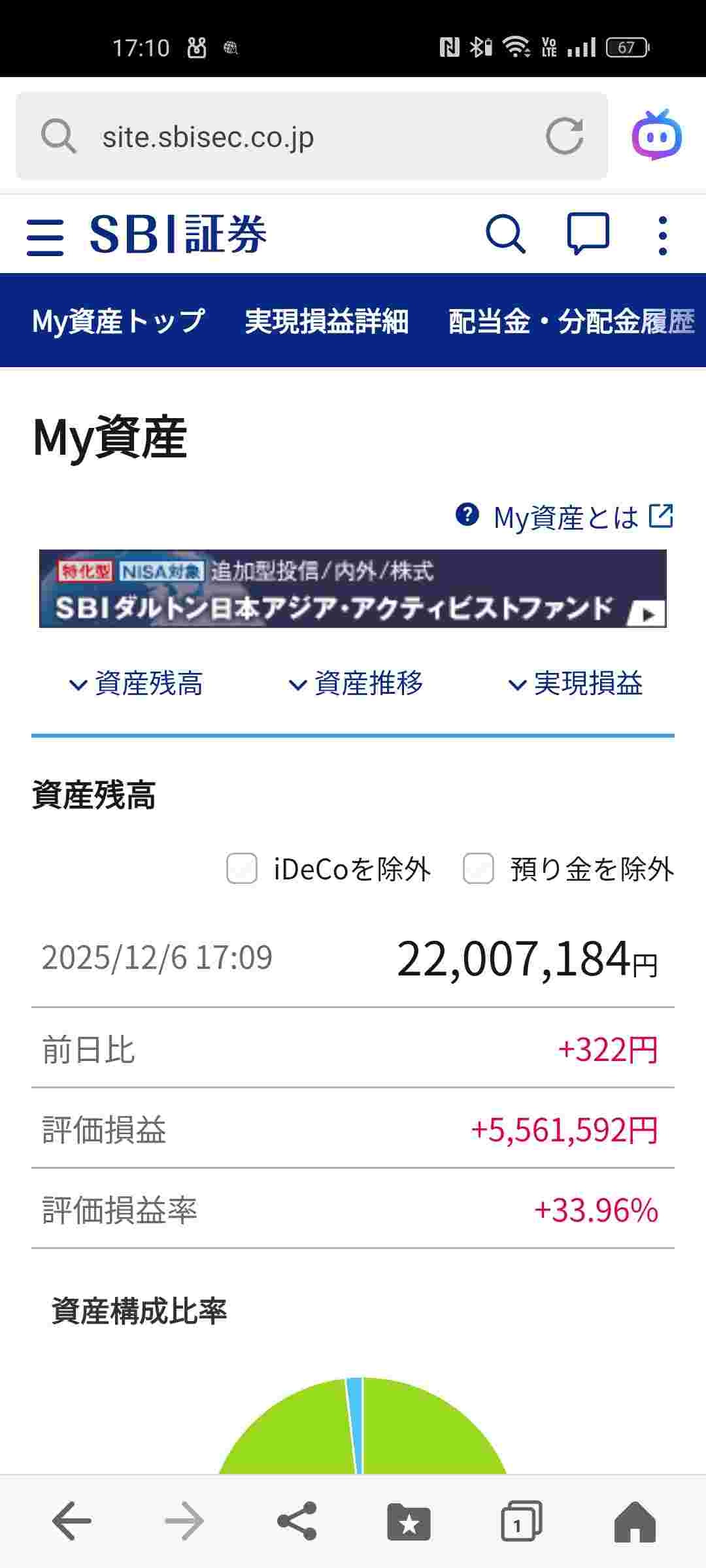Jump to 実現損益 section

click(576, 684)
